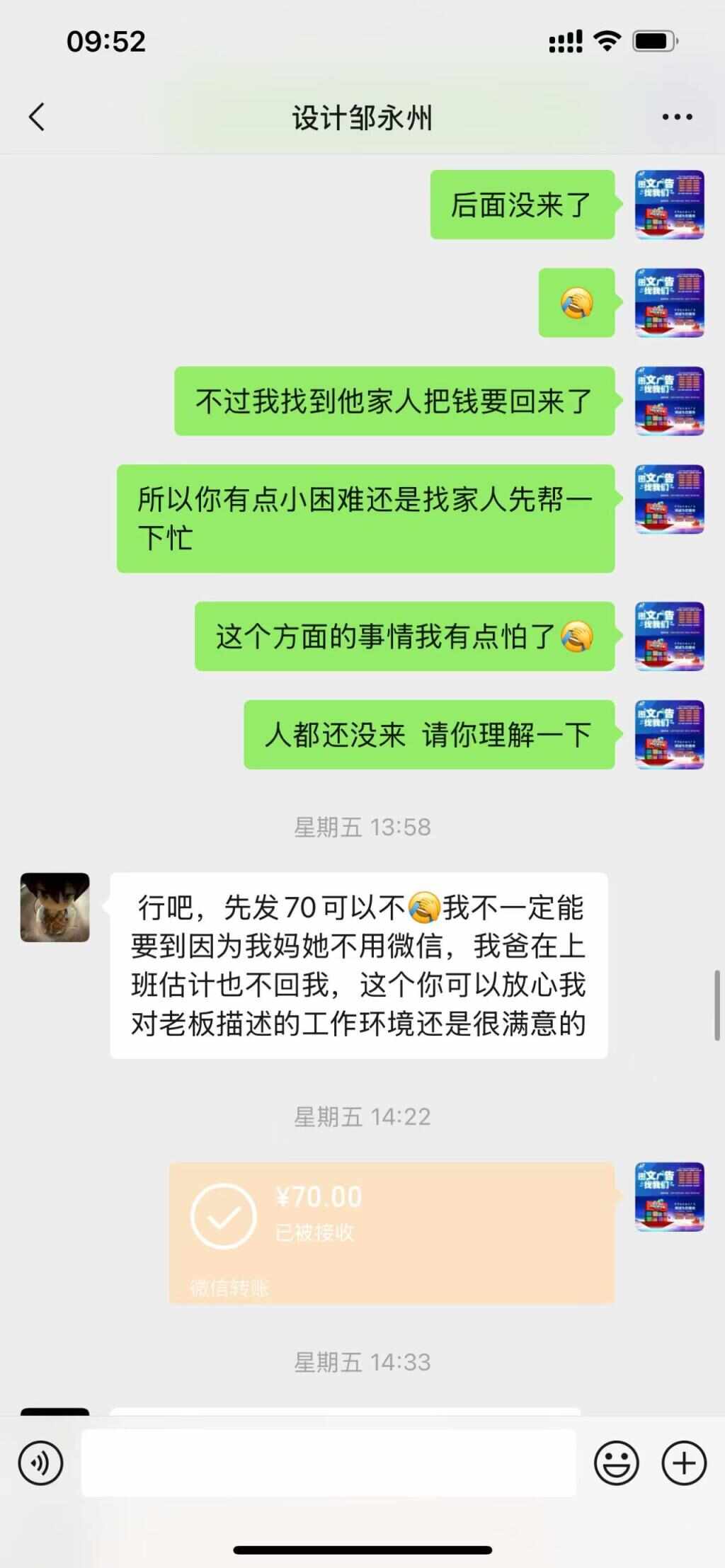725x1568 pixels.
Task: Open the plus attachment menu
Action: pyautogui.click(x=683, y=1462)
